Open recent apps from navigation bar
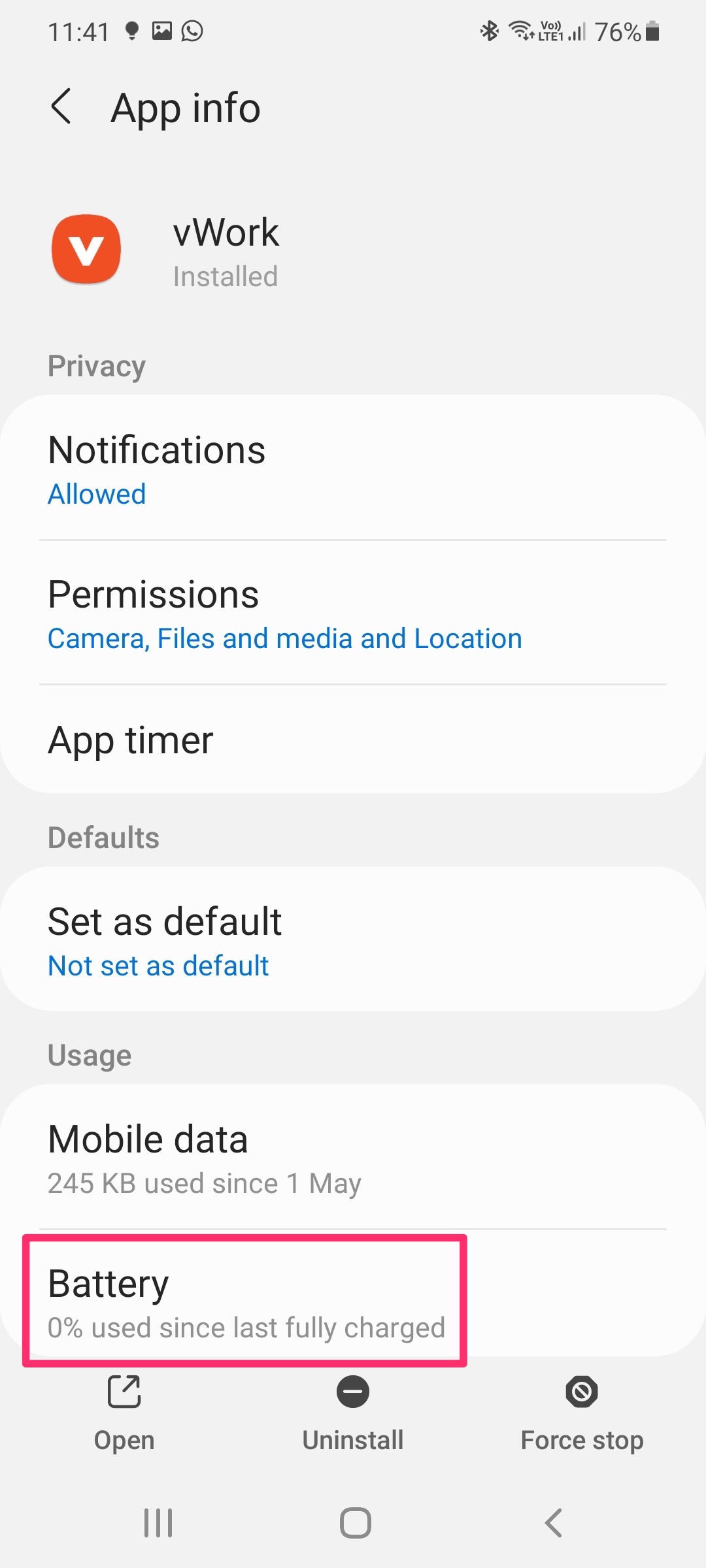 coord(158,1523)
